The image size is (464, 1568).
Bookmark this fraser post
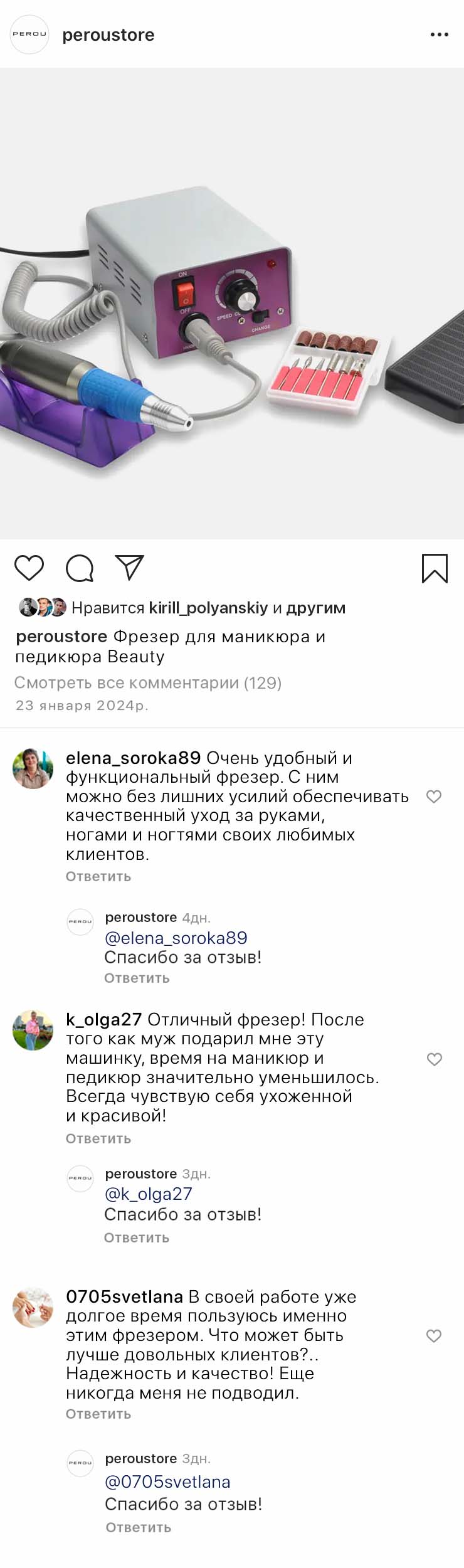(x=435, y=568)
